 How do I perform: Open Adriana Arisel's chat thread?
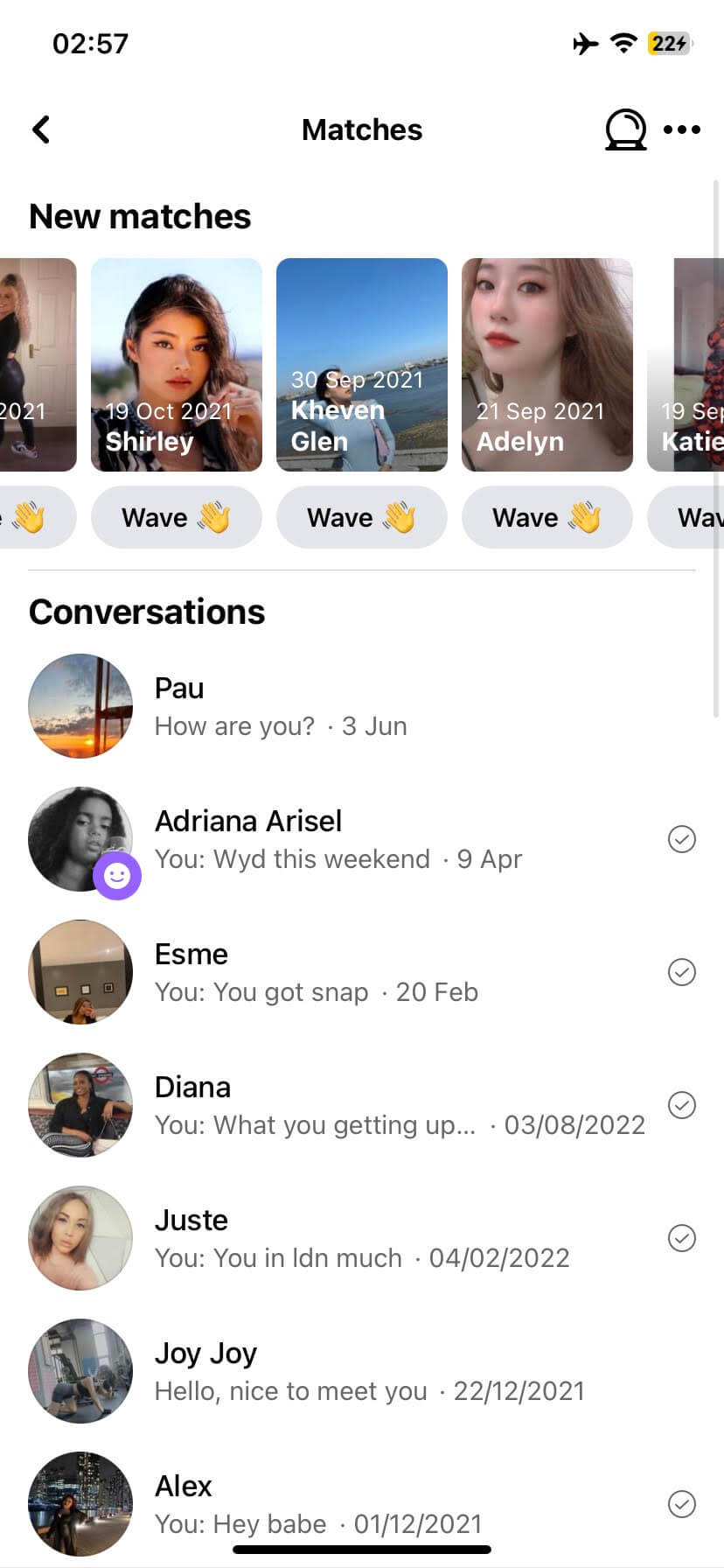(350, 839)
